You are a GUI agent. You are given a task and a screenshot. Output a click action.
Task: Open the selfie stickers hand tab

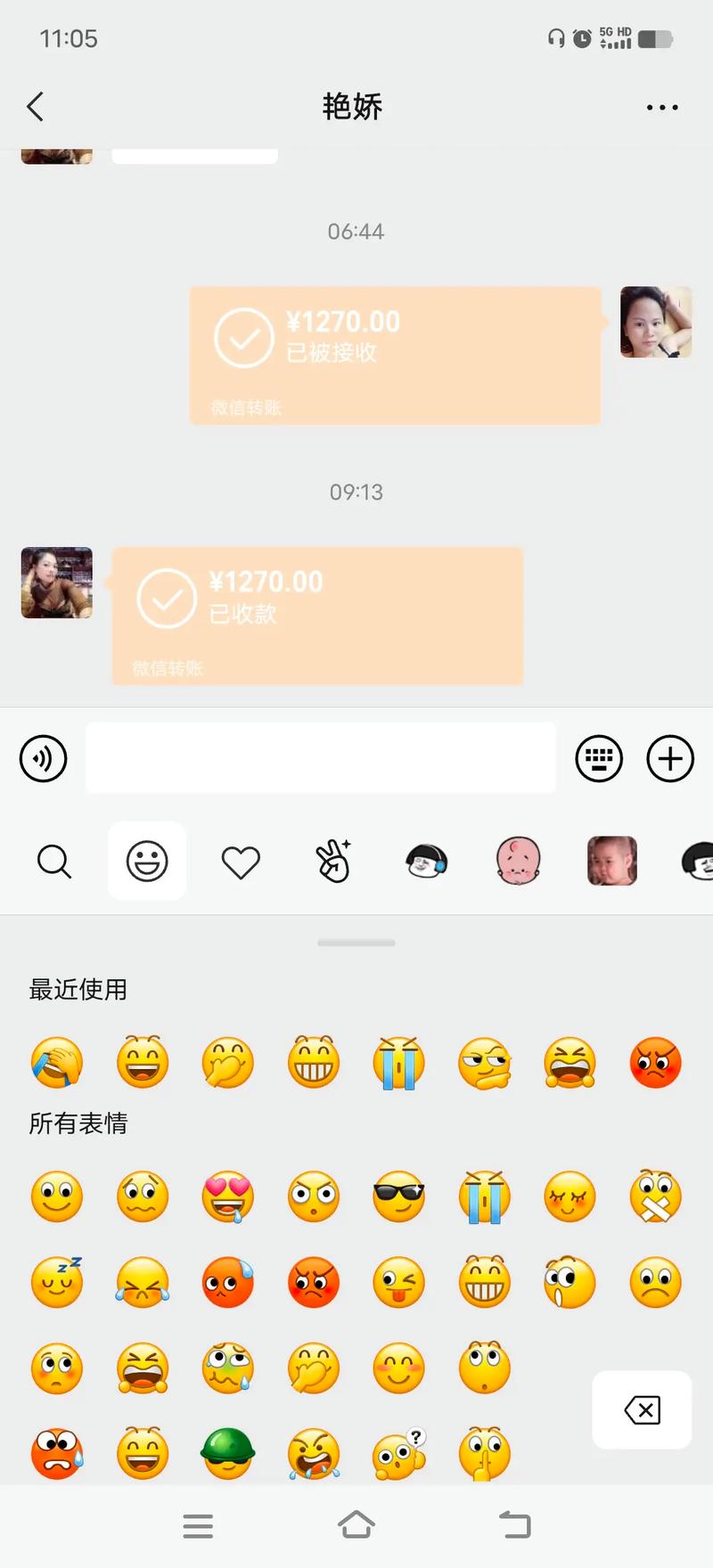[x=334, y=862]
